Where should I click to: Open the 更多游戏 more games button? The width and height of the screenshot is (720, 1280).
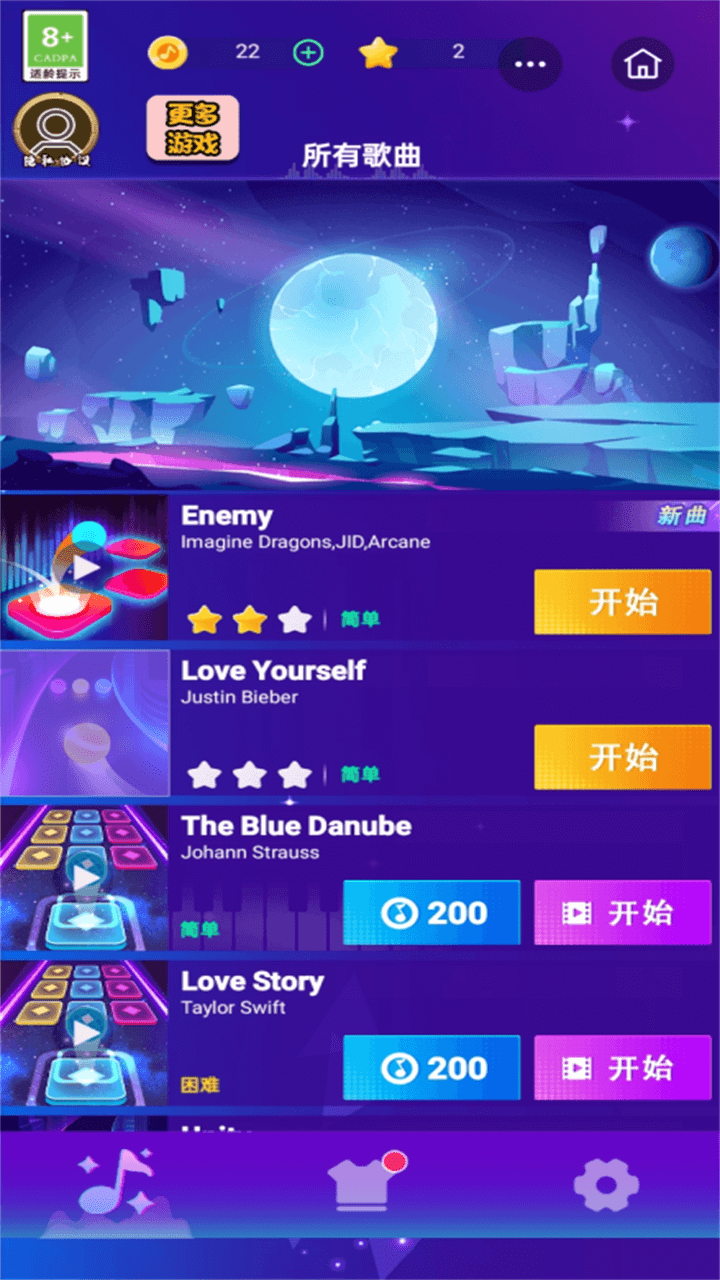coord(193,129)
